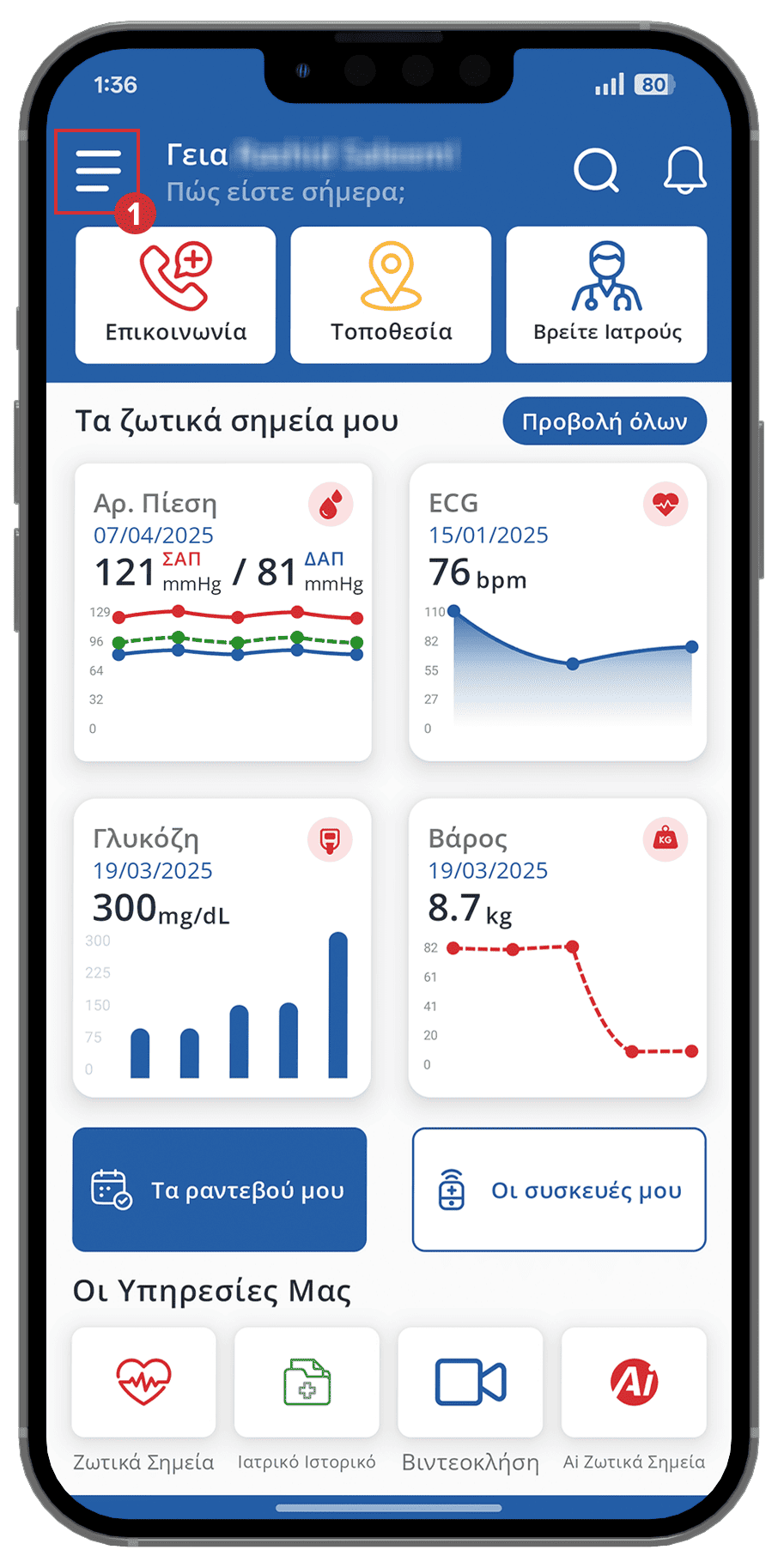Viewport: 778px width, 1568px height.
Task: View the ECG vital card
Action: pos(558,612)
